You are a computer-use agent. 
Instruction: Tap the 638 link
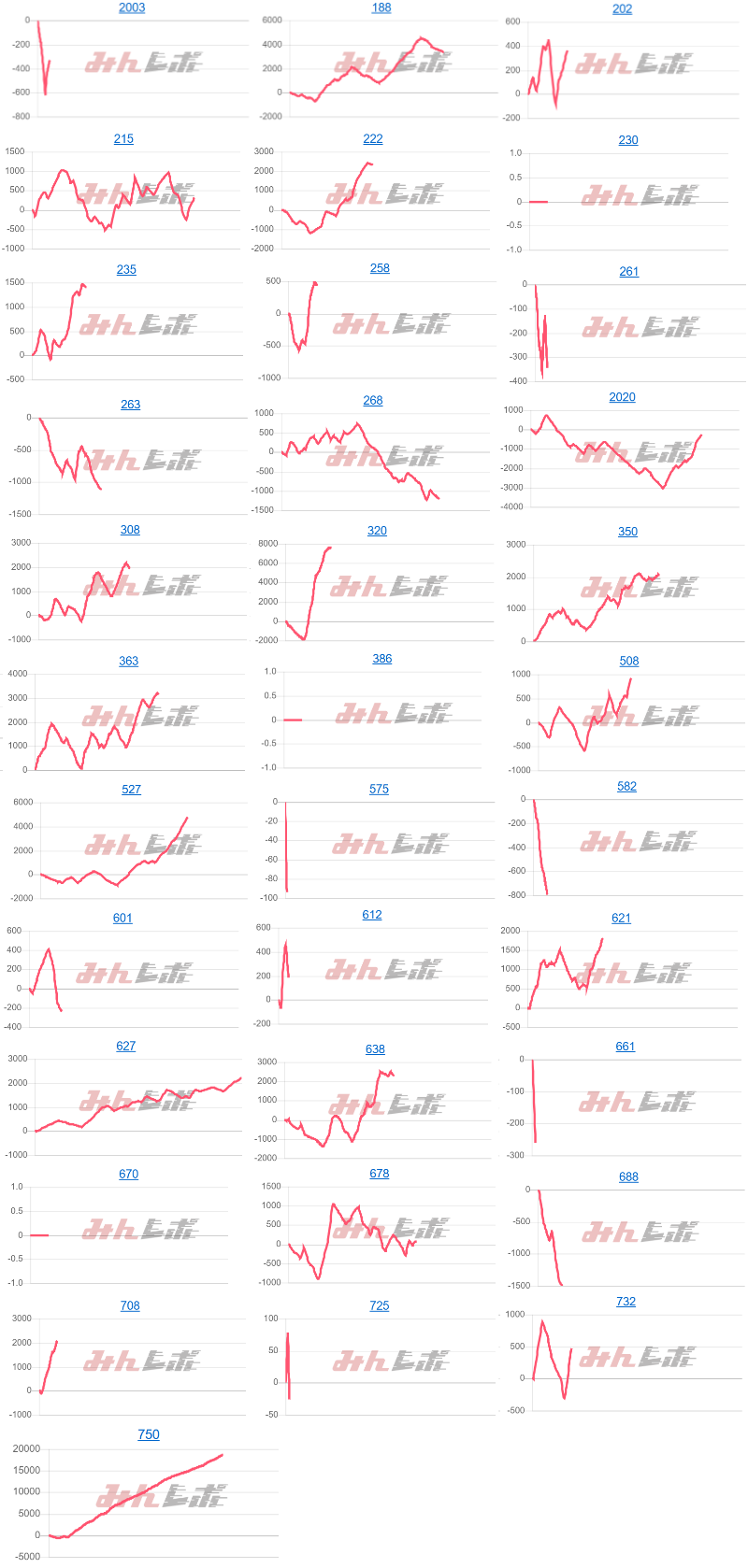(x=375, y=1049)
